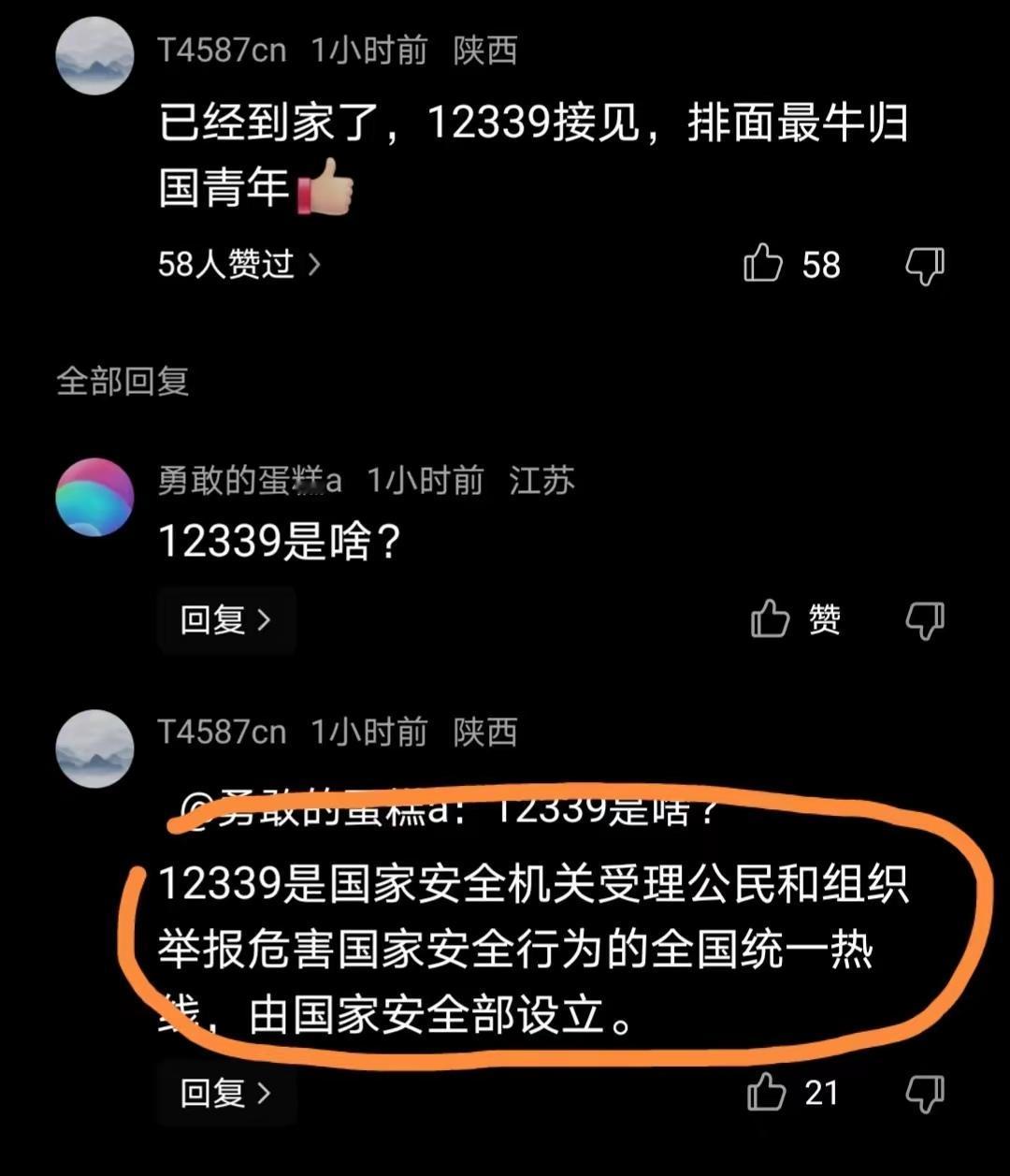The height and width of the screenshot is (1176, 1010).
Task: Like the bottom reply showing 21 likes
Action: point(769,1093)
